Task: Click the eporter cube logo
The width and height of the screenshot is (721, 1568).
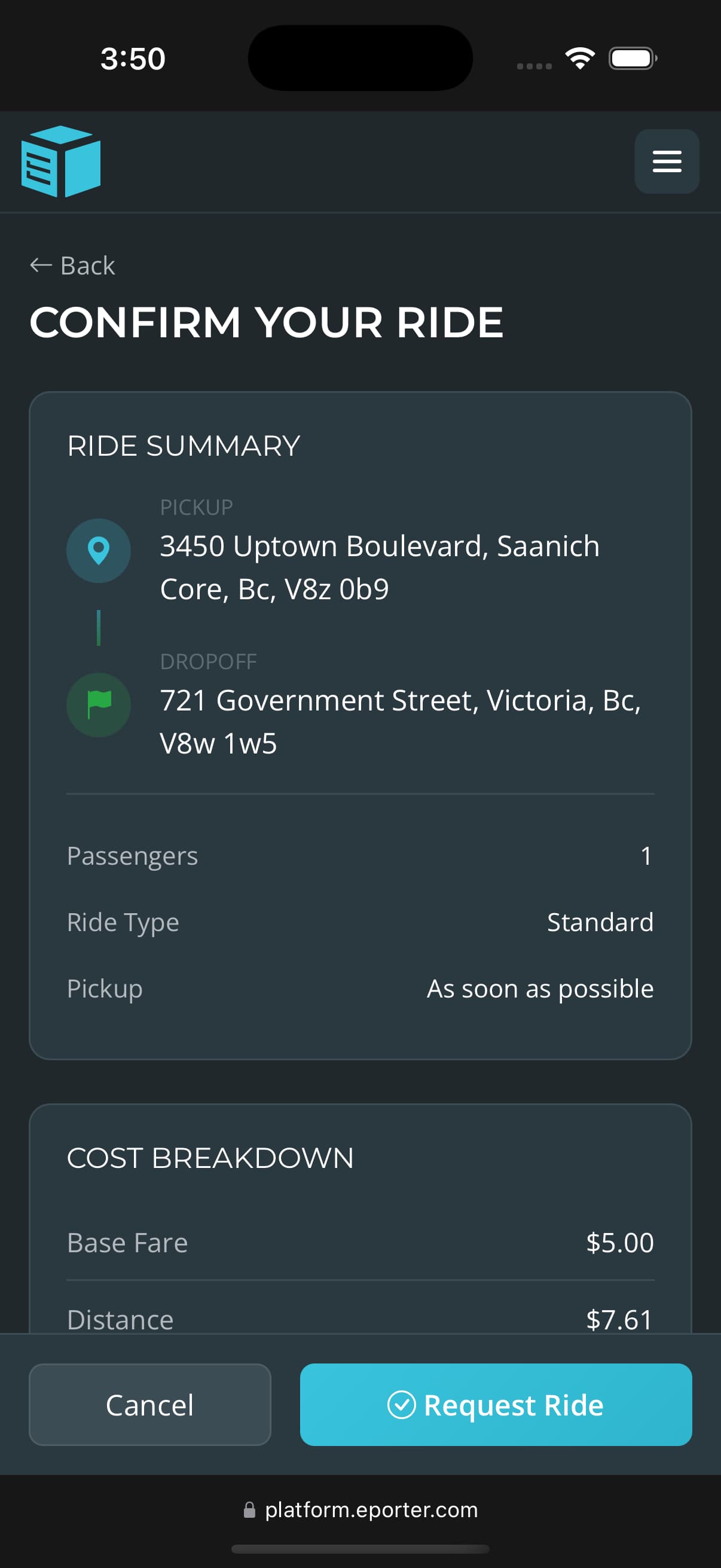Action: point(60,161)
